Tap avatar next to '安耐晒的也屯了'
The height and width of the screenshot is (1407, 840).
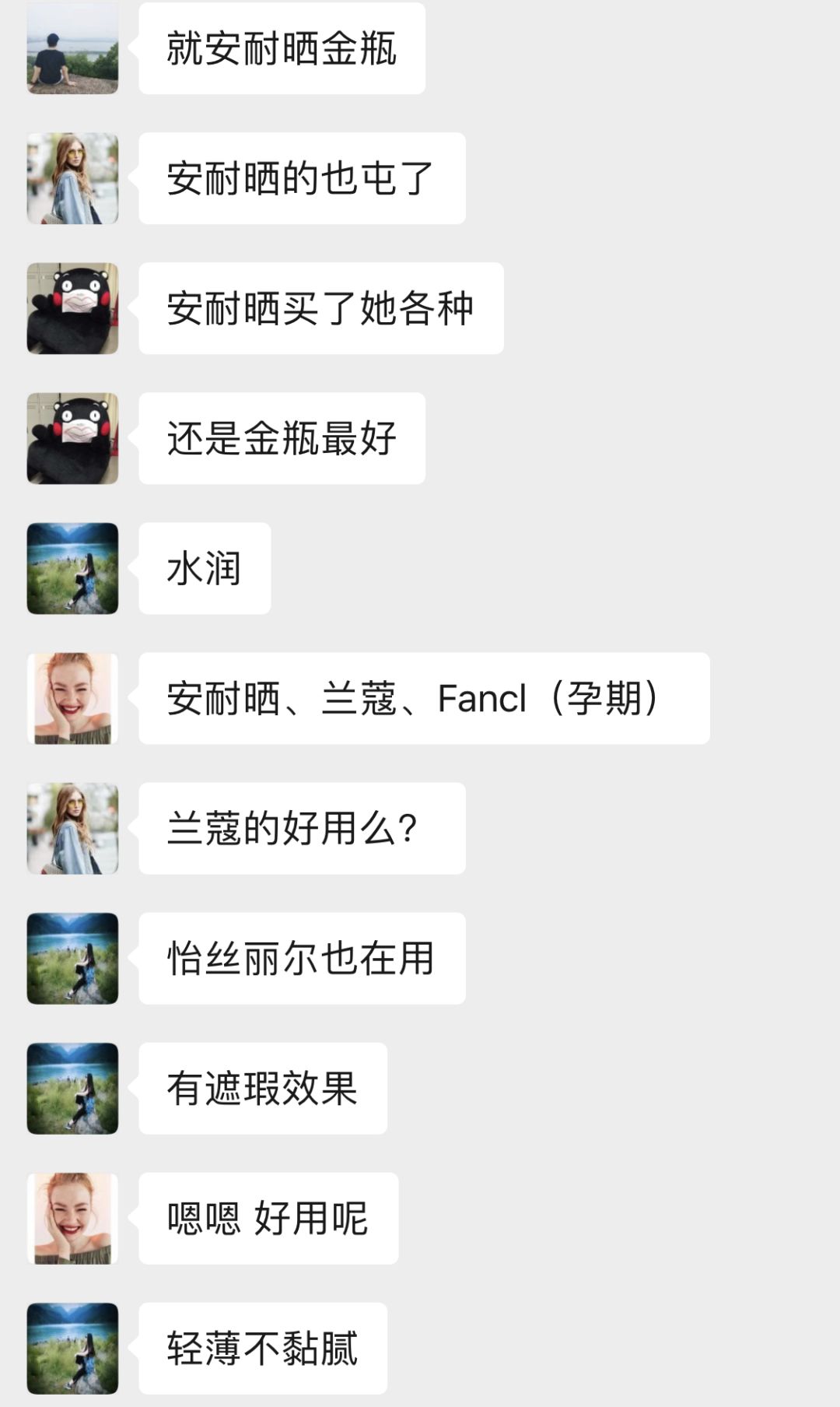(72, 178)
